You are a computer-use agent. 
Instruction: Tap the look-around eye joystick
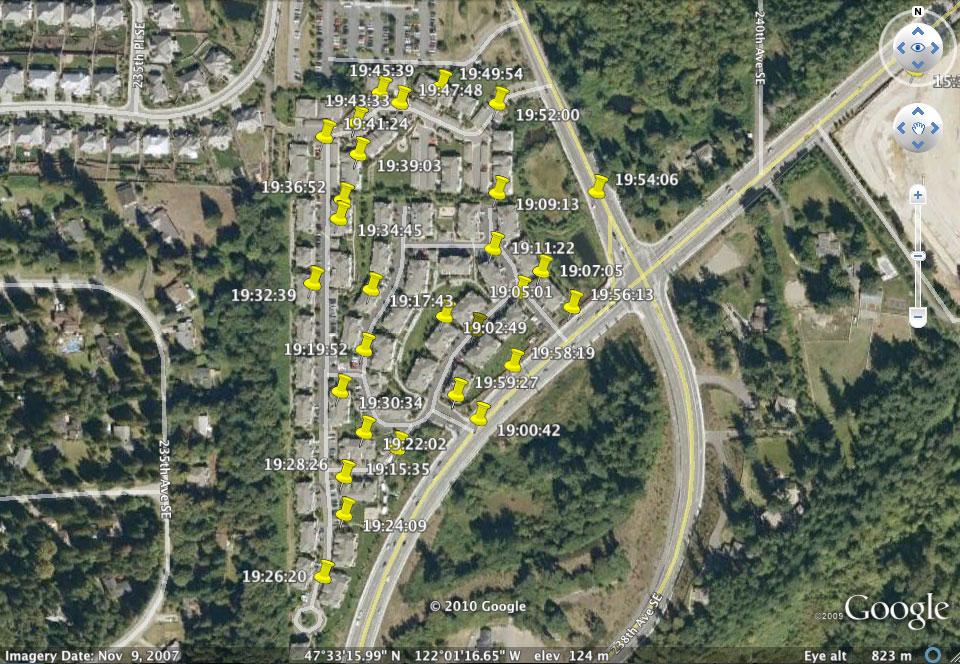click(x=917, y=47)
